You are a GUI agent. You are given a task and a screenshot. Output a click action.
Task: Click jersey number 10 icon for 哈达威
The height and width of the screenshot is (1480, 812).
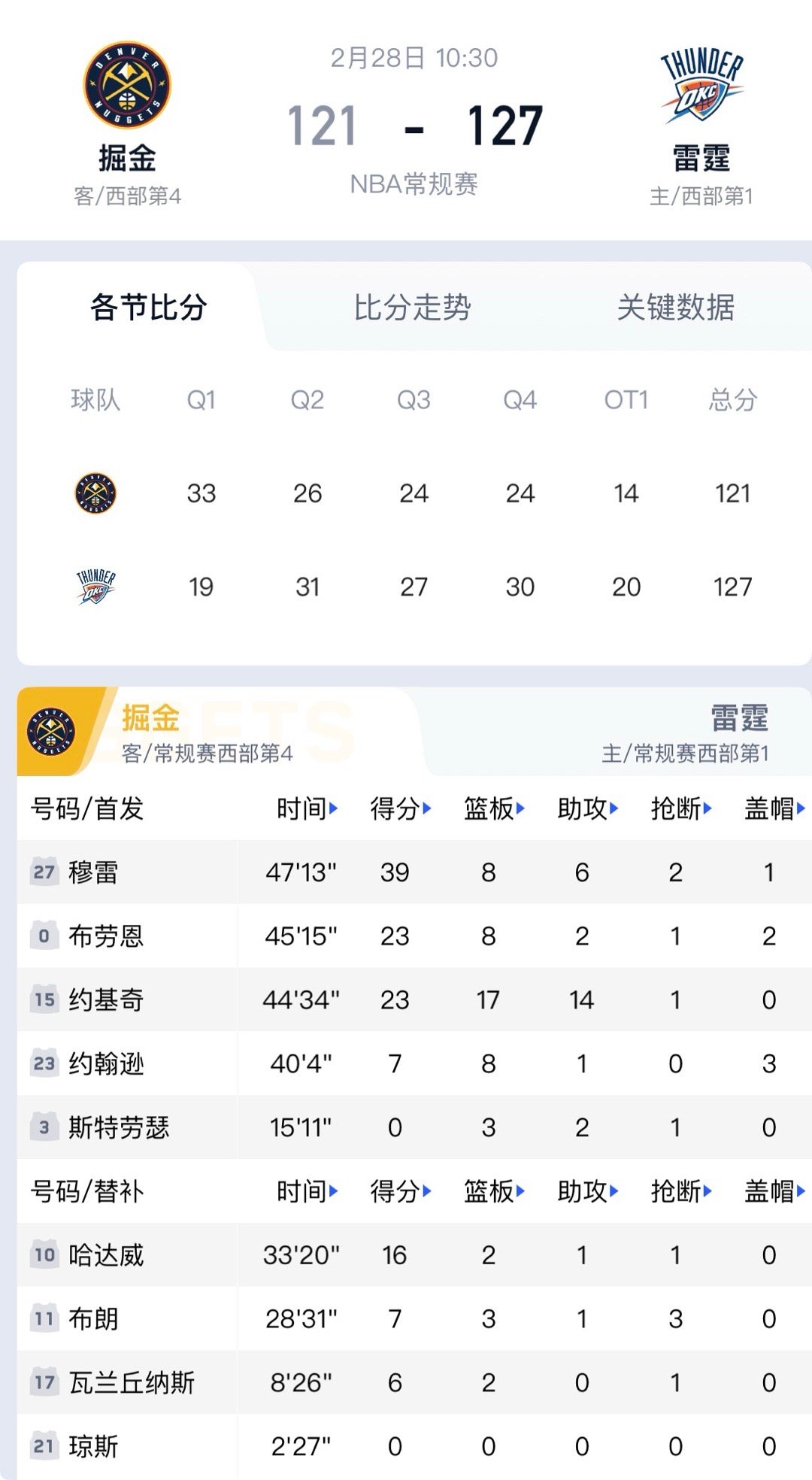coord(47,1253)
